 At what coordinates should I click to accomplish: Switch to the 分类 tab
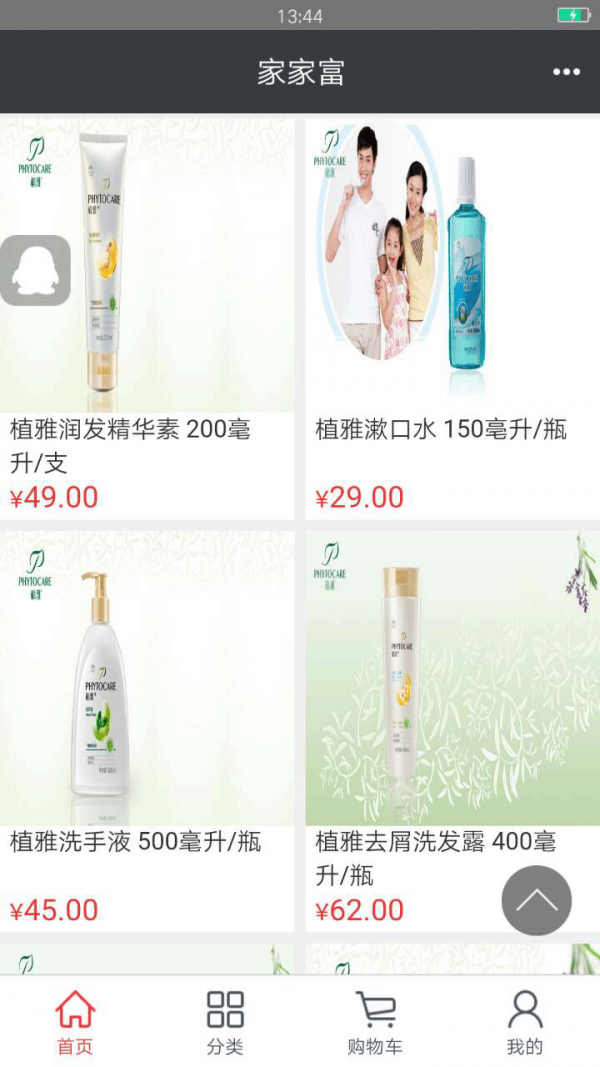225,1022
